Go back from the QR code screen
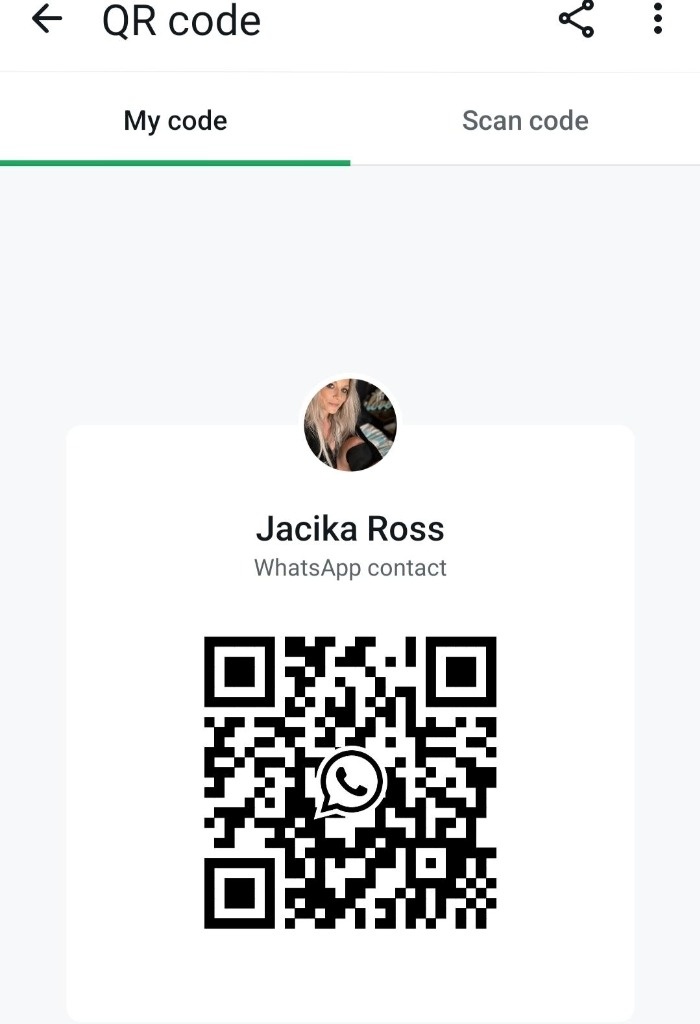 point(47,19)
